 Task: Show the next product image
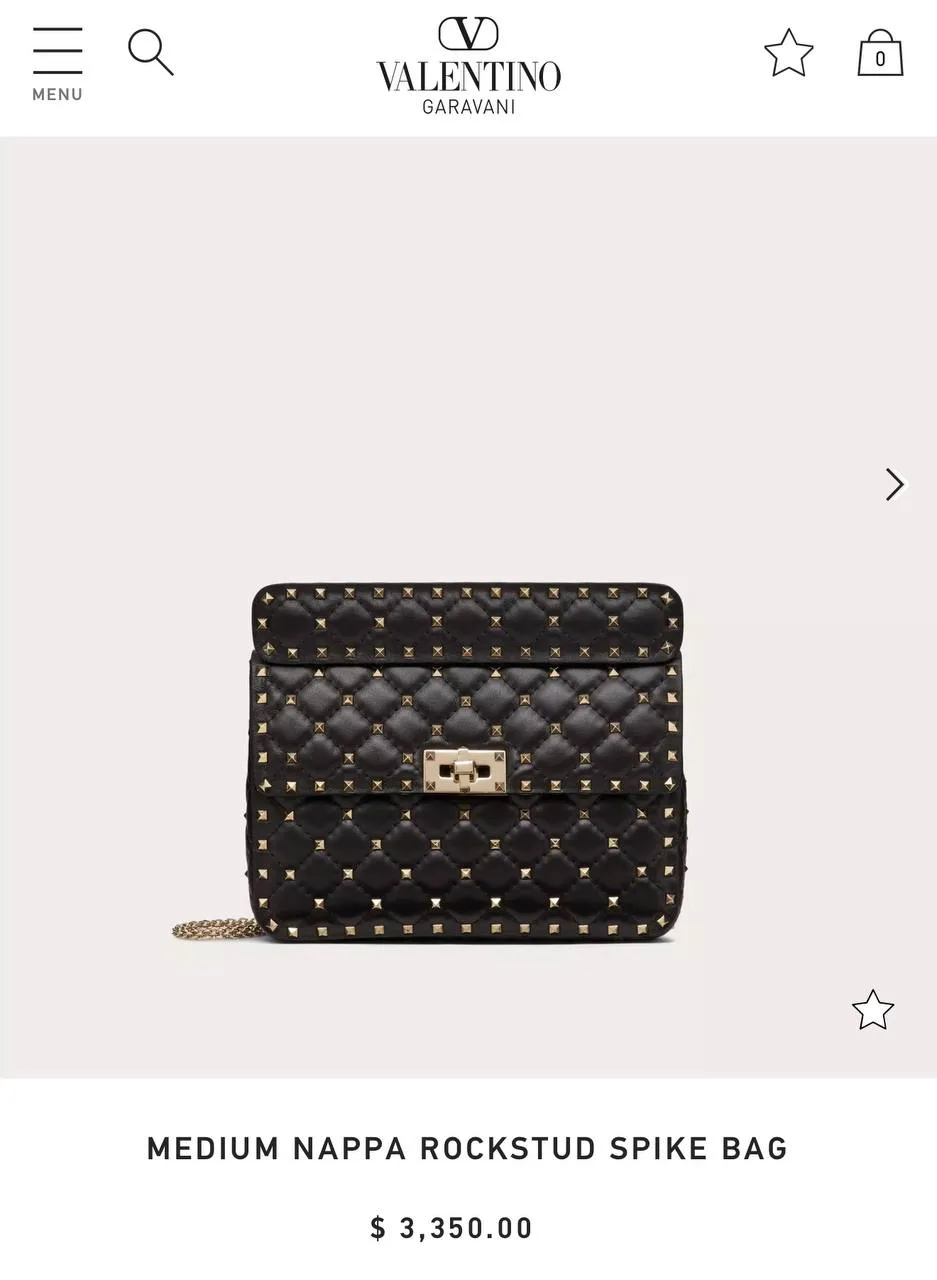895,485
